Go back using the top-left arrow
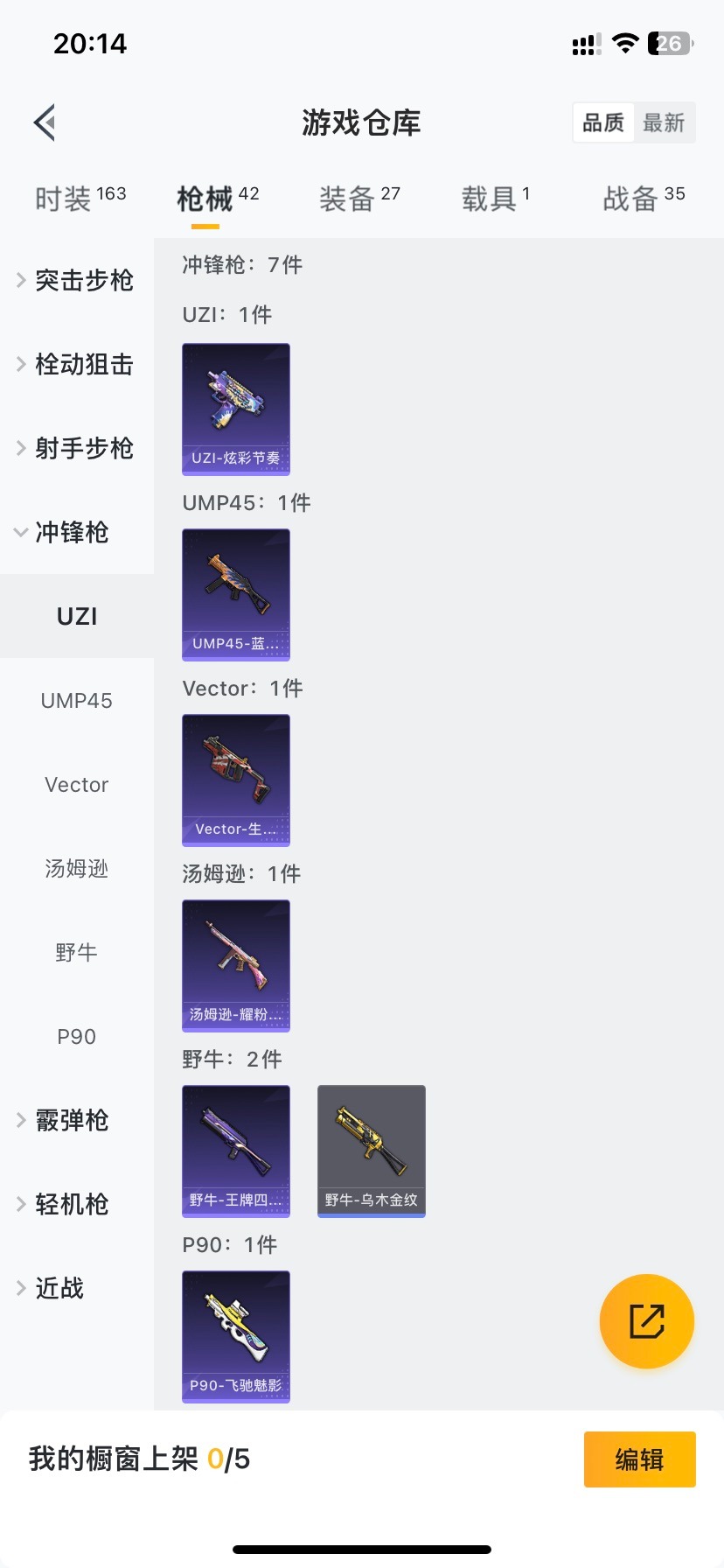The height and width of the screenshot is (1568, 724). (45, 122)
